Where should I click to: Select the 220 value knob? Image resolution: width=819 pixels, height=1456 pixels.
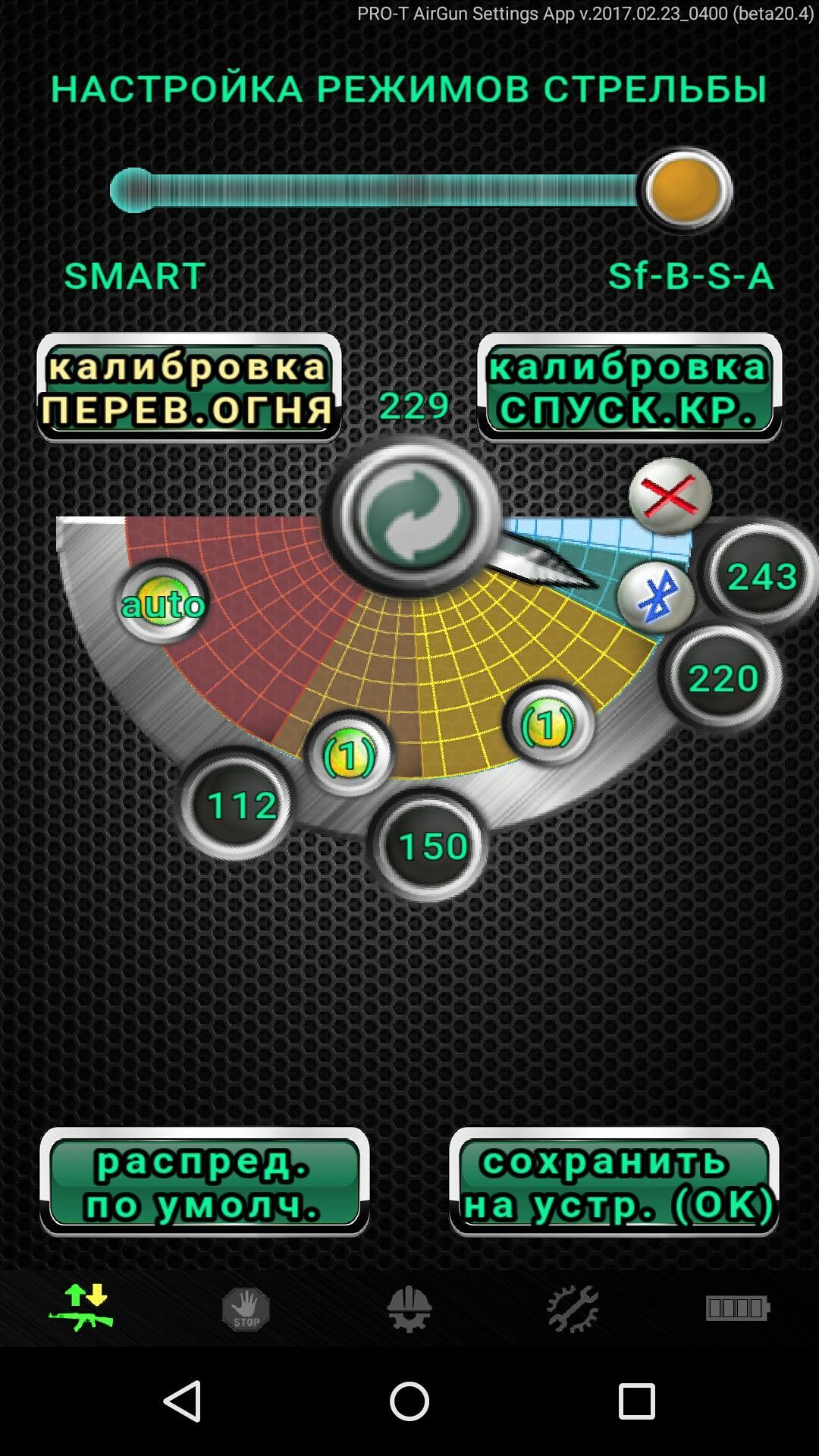pyautogui.click(x=723, y=677)
